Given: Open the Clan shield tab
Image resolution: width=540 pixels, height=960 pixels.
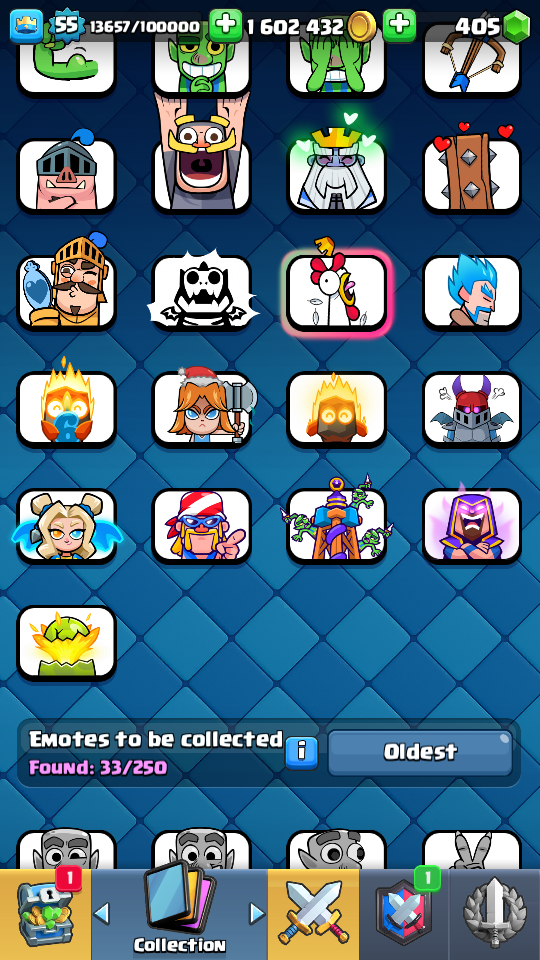Looking at the screenshot, I should (404, 914).
